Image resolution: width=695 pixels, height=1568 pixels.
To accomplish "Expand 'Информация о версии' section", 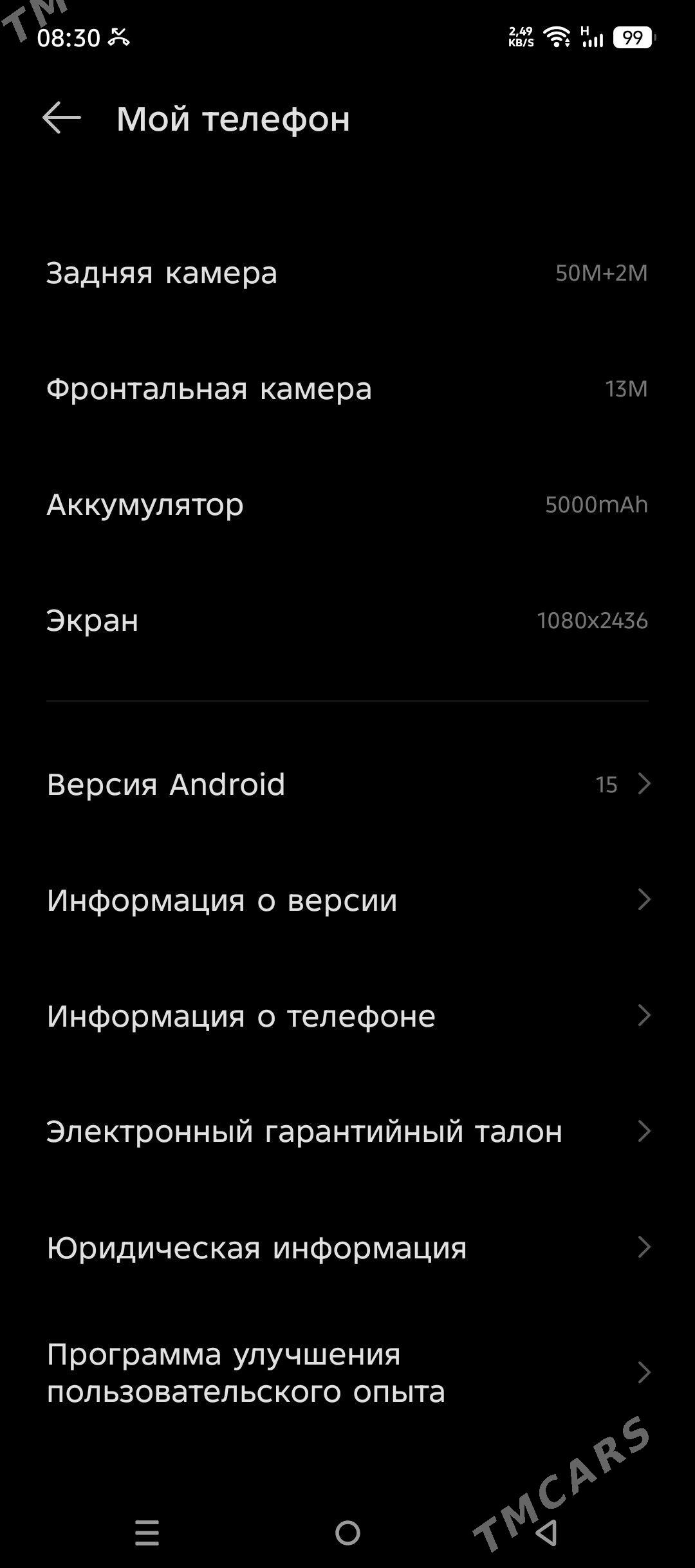I will click(x=347, y=901).
